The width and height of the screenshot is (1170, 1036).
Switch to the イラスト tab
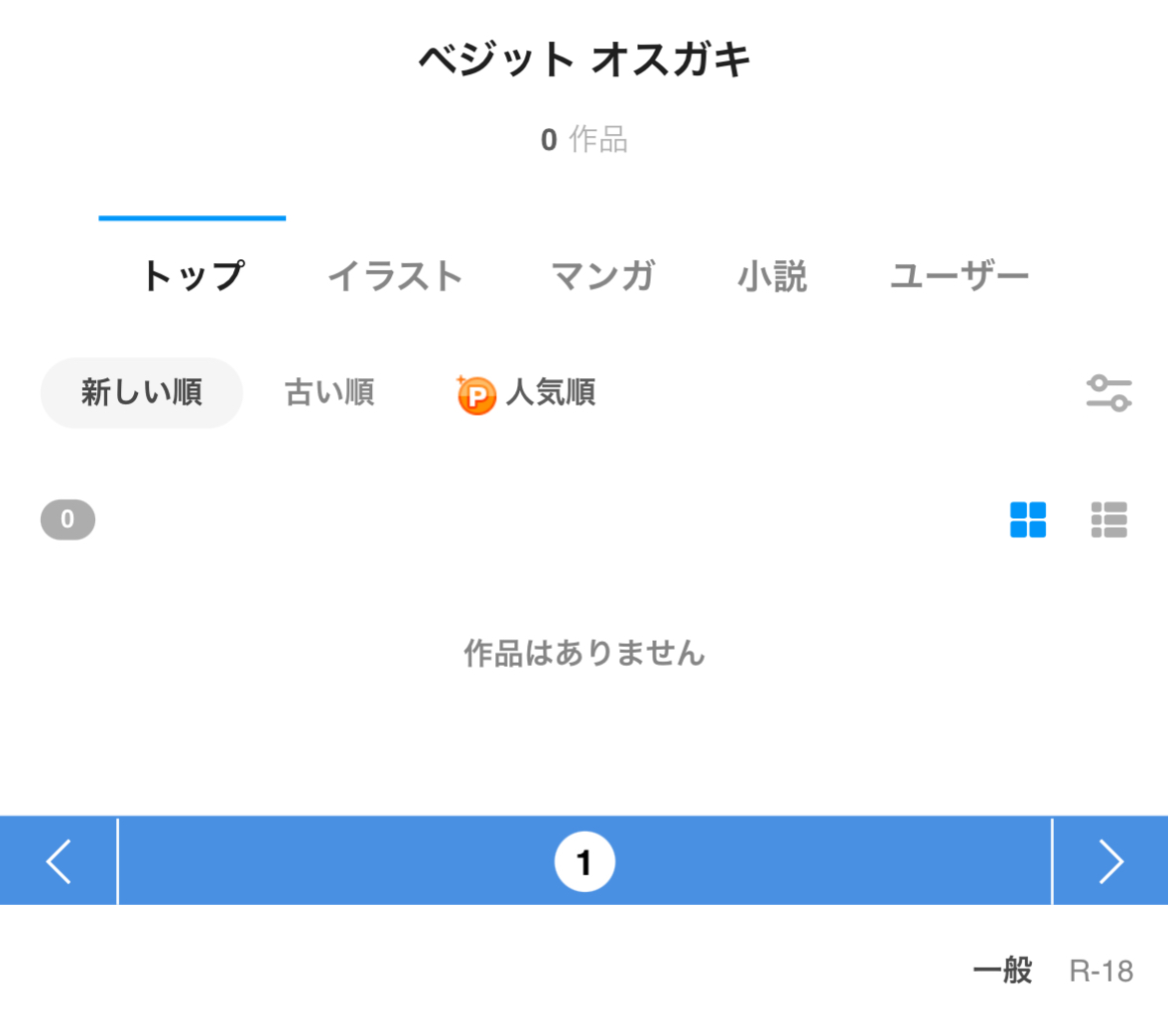(x=396, y=276)
